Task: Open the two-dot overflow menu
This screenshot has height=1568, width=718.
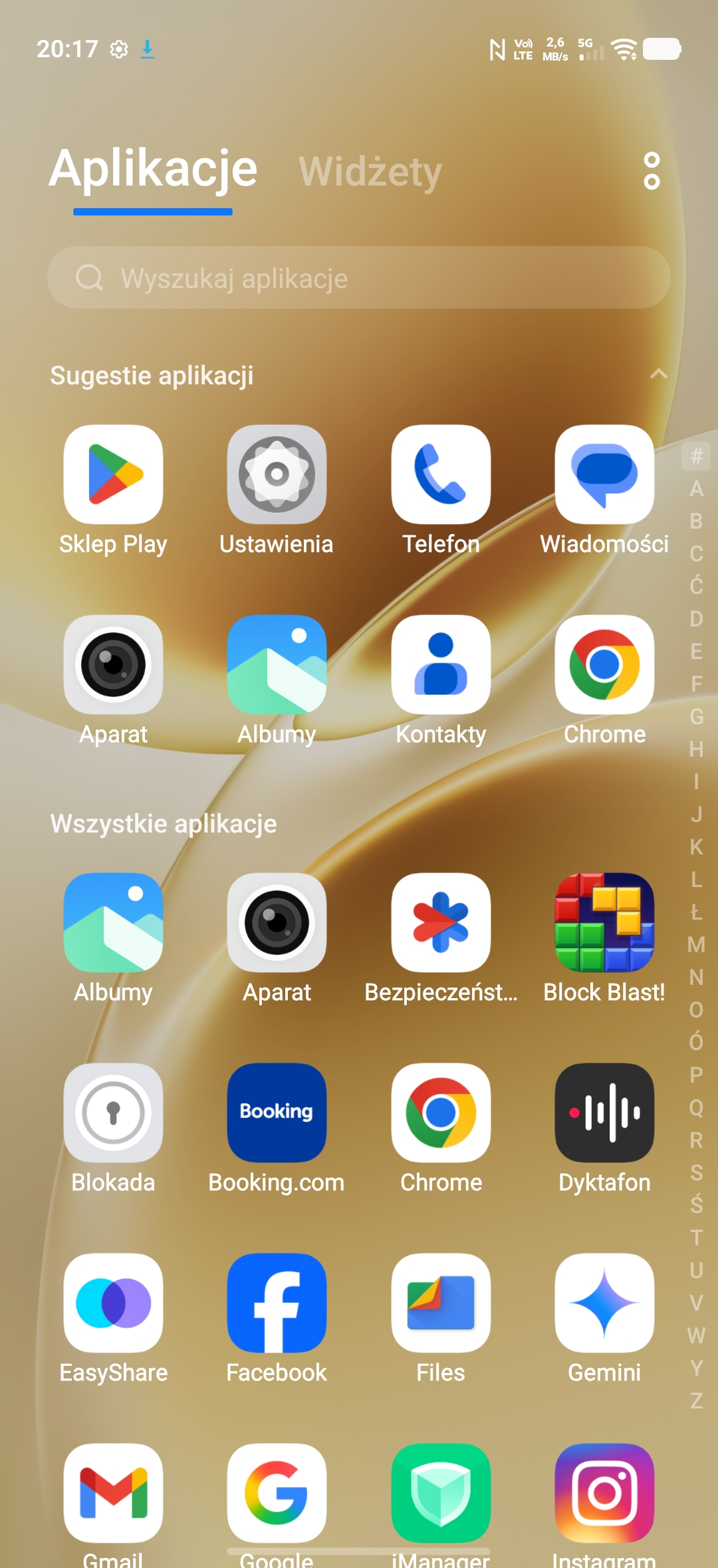Action: (x=652, y=171)
